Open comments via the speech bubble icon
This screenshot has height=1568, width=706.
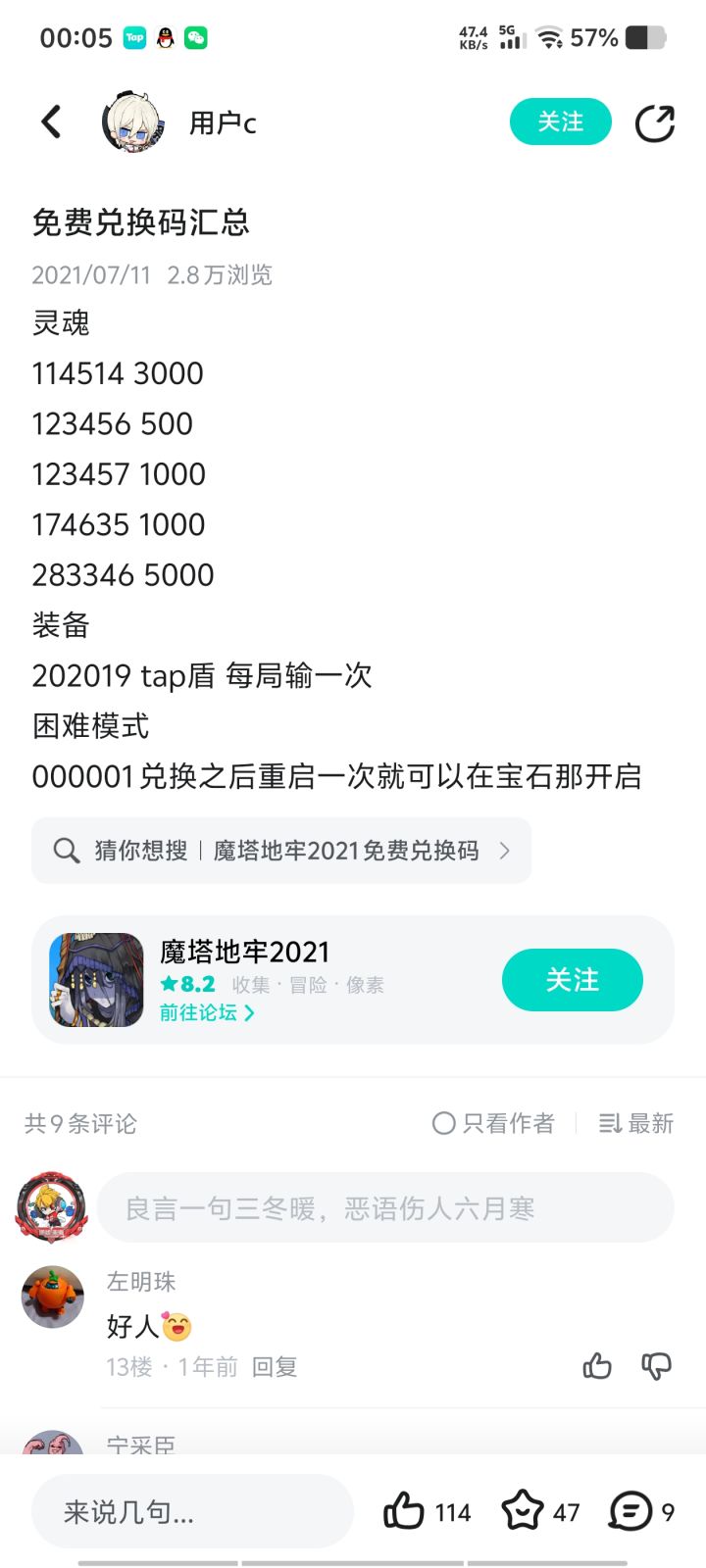628,1511
